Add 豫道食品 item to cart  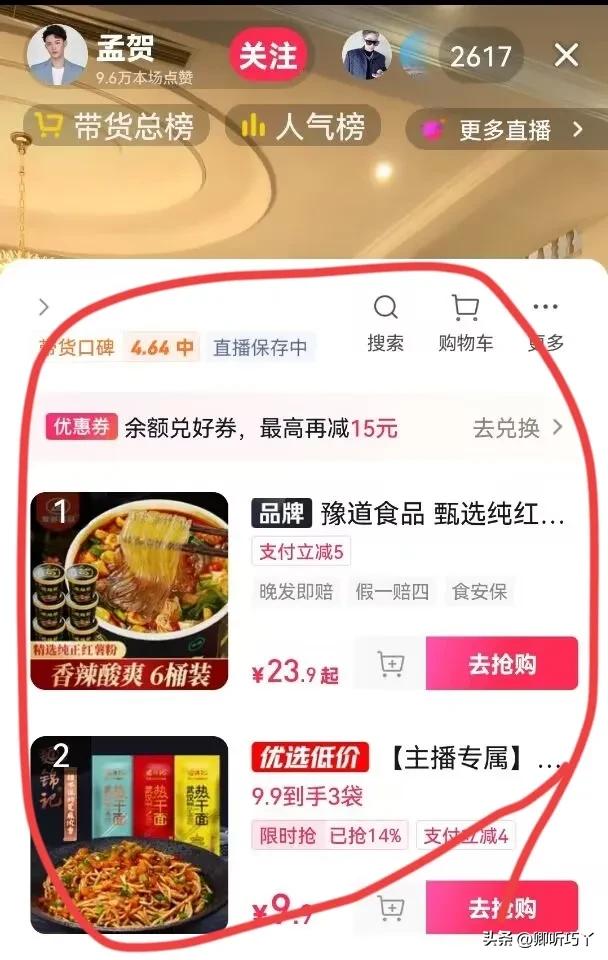(390, 664)
